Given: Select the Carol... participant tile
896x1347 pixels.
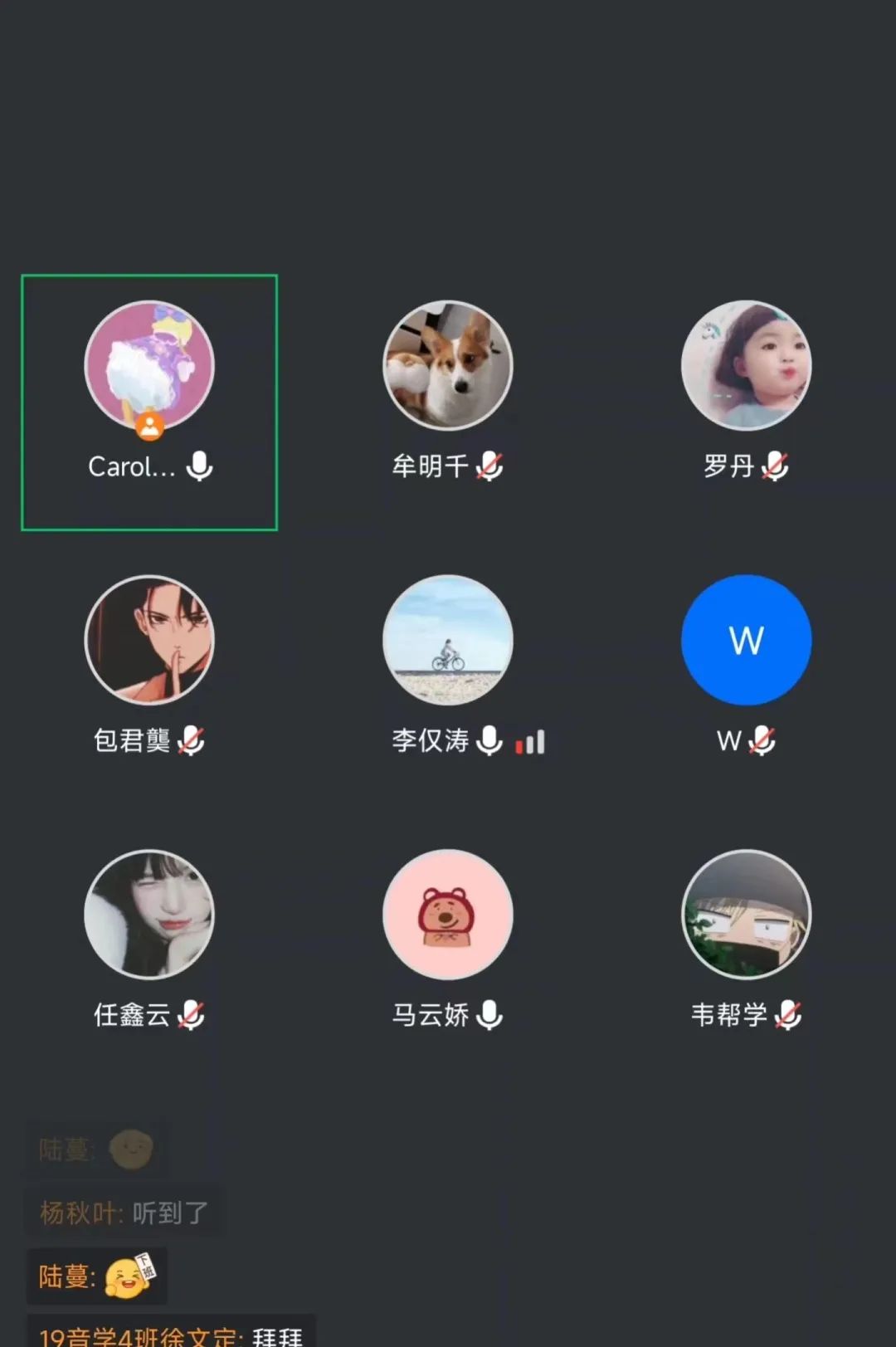Looking at the screenshot, I should (149, 402).
